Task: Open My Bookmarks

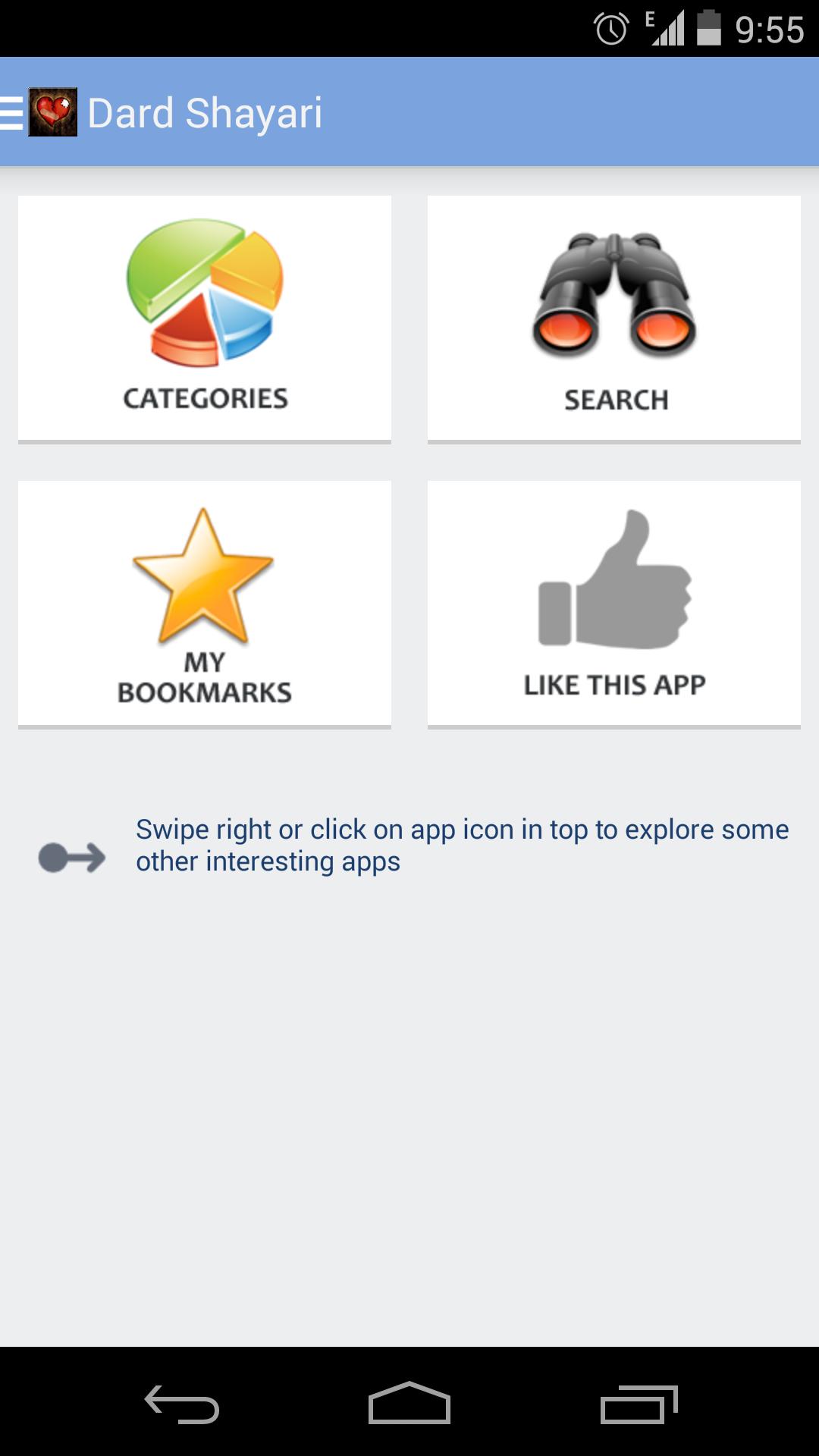Action: coord(205,604)
